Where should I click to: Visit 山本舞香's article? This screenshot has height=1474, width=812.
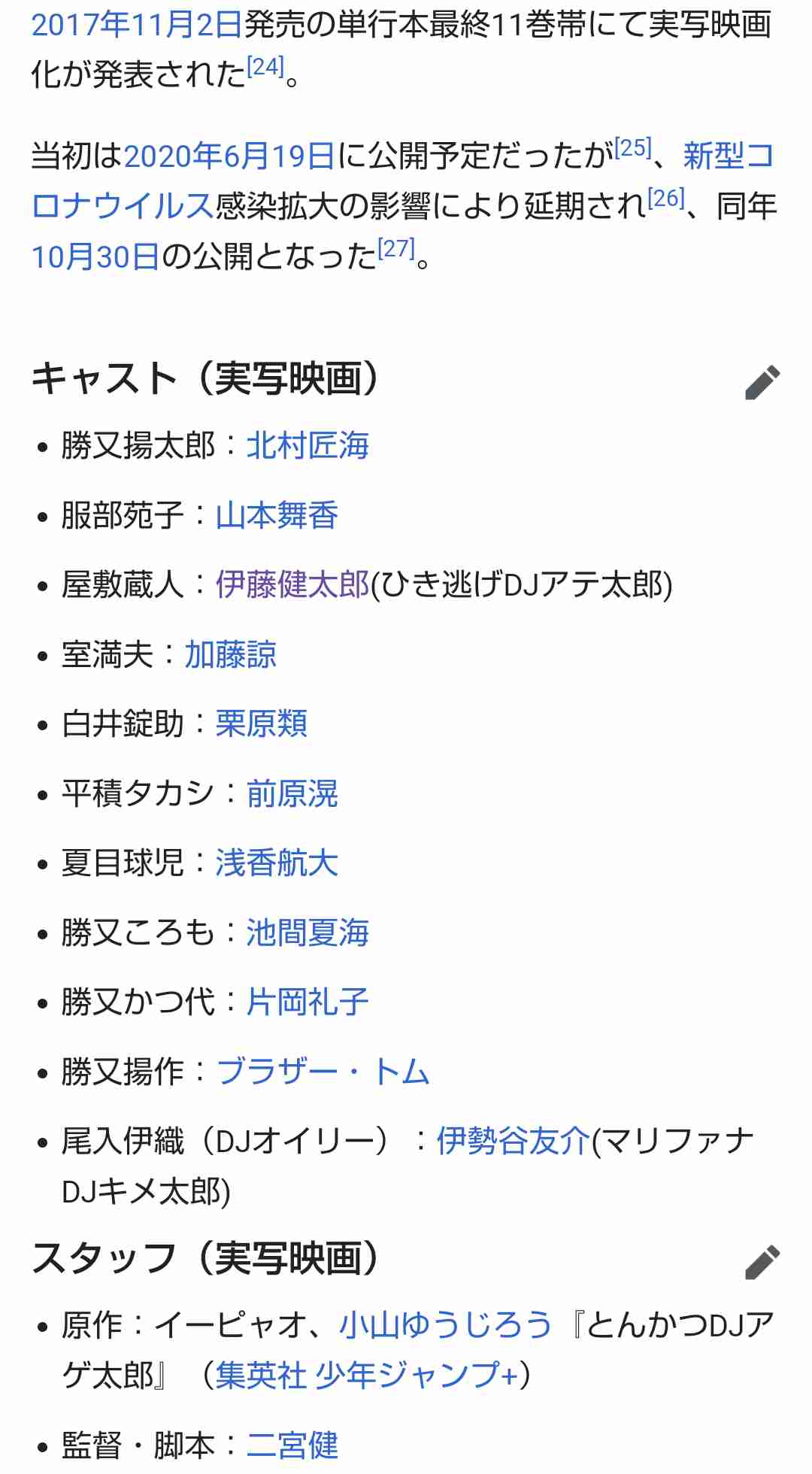point(277,516)
